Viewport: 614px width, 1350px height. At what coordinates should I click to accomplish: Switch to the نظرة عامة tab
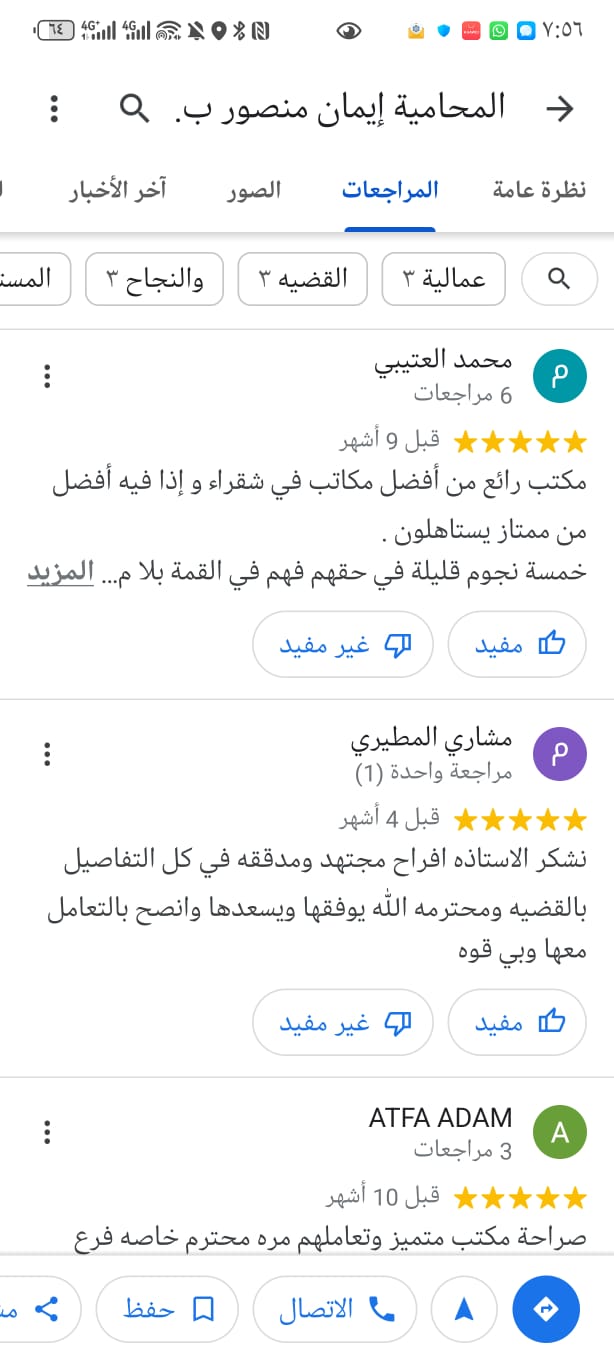click(x=539, y=190)
